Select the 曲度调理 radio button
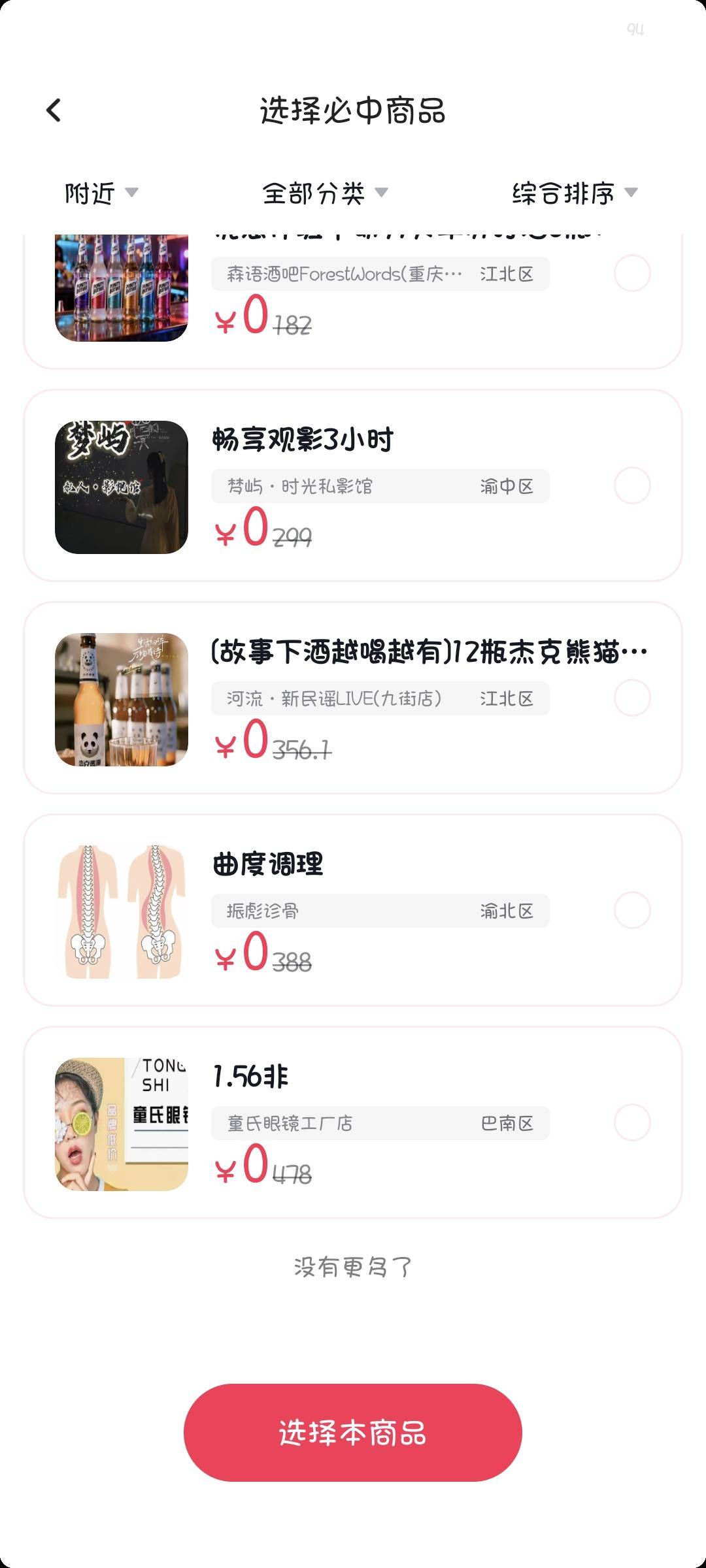Viewport: 706px width, 1568px height. 631,910
